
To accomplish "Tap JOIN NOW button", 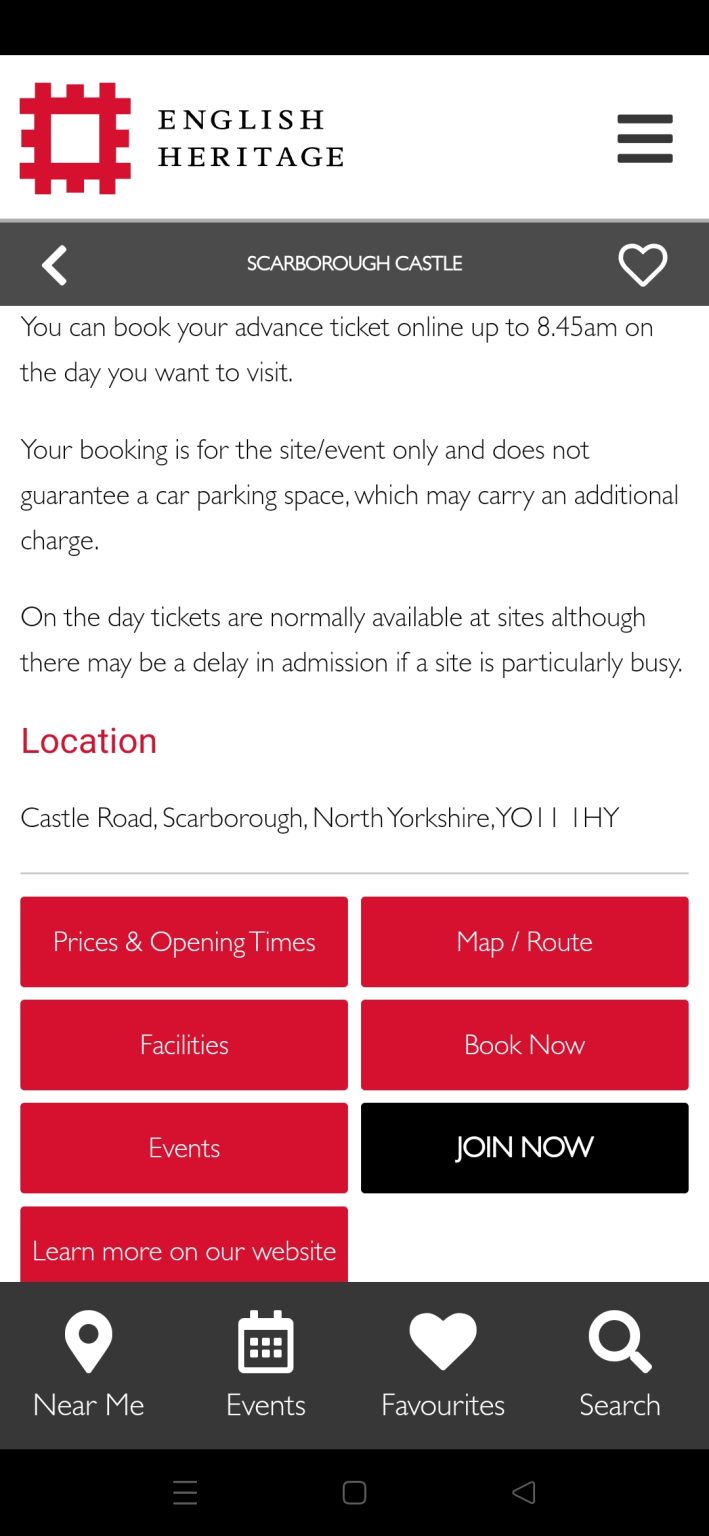I will coord(524,1148).
